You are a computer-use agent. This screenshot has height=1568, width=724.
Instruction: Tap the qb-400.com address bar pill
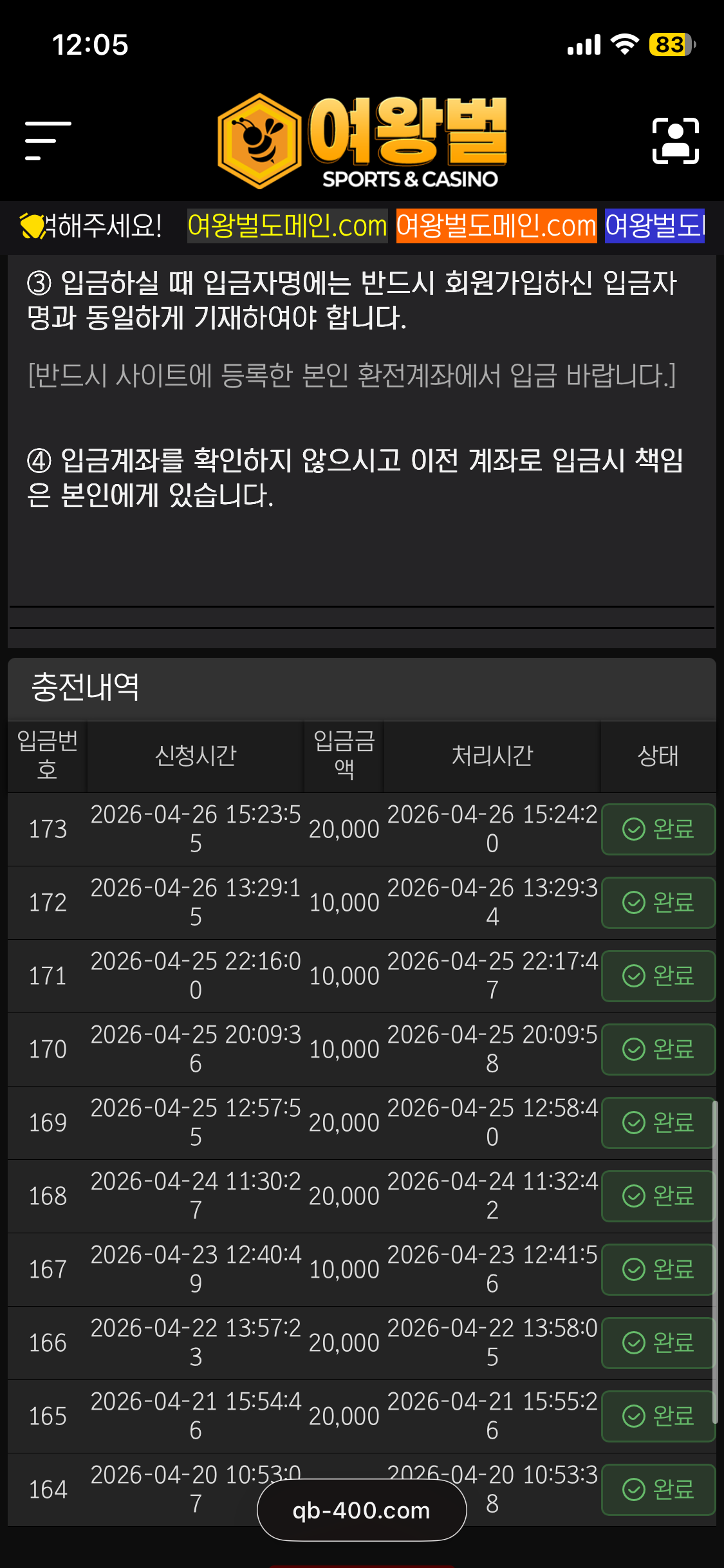[362, 1509]
